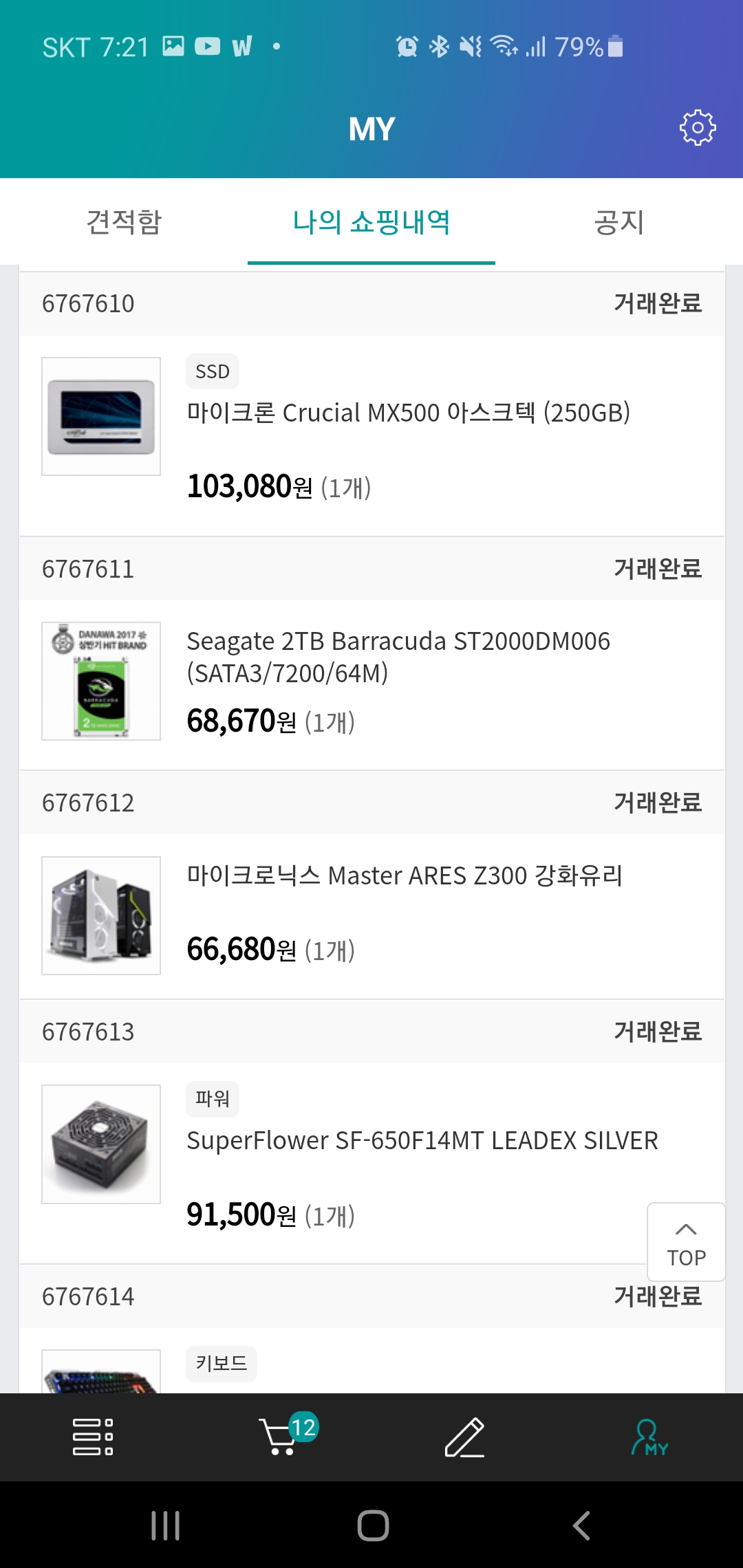
Task: Open the category list menu in bottom bar
Action: click(x=93, y=1437)
